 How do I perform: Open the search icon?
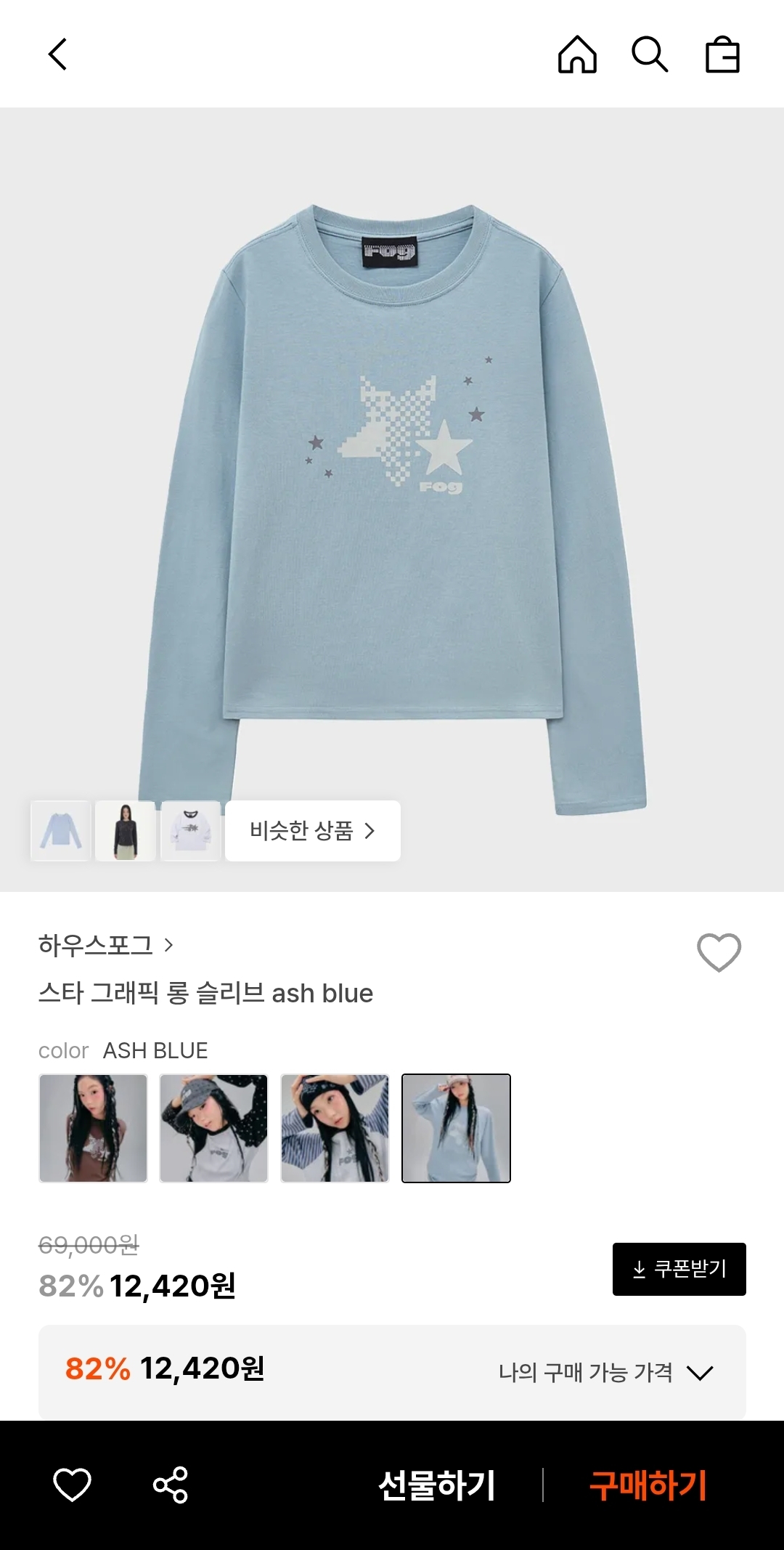point(650,54)
